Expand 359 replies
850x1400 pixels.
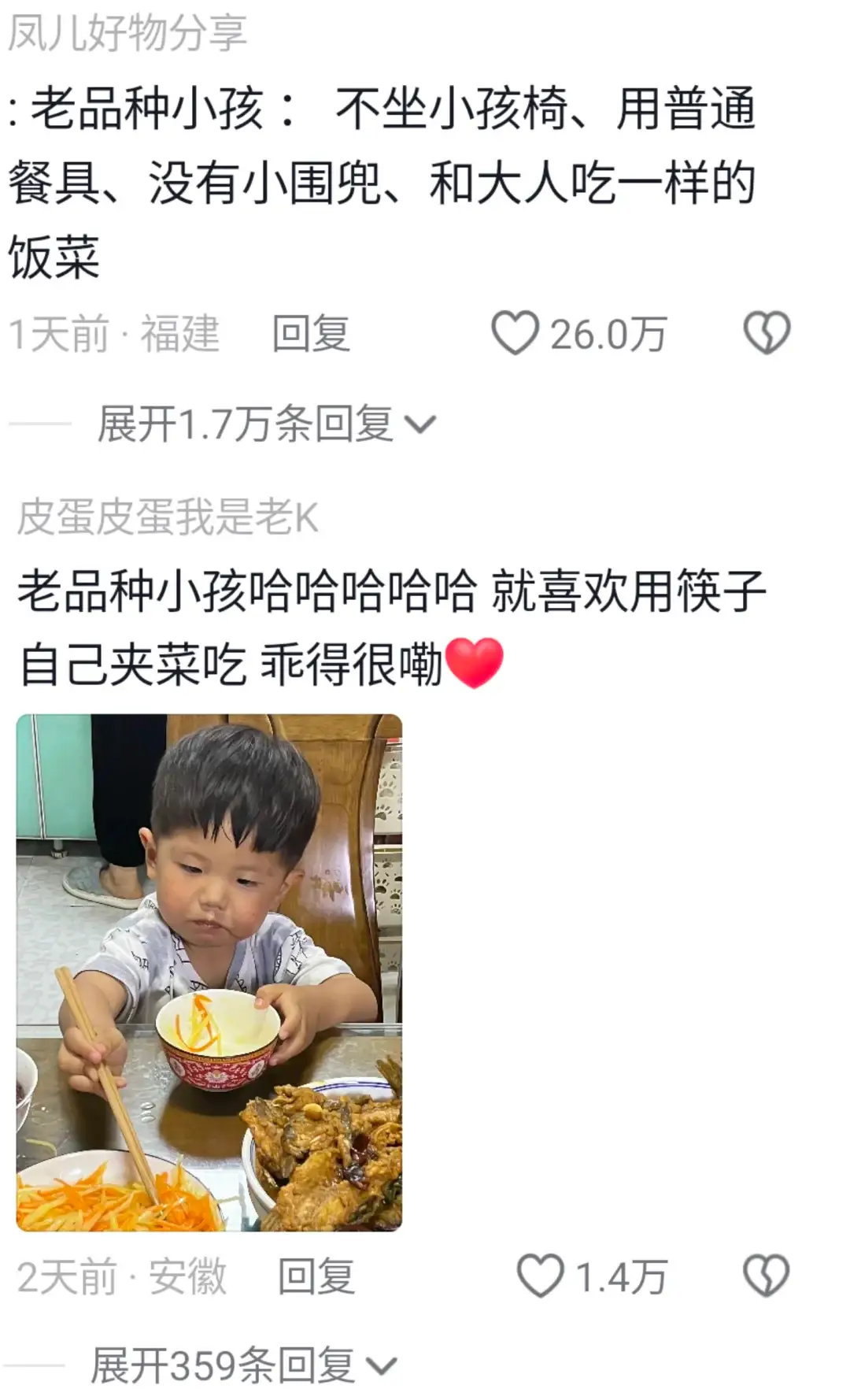[242, 1365]
